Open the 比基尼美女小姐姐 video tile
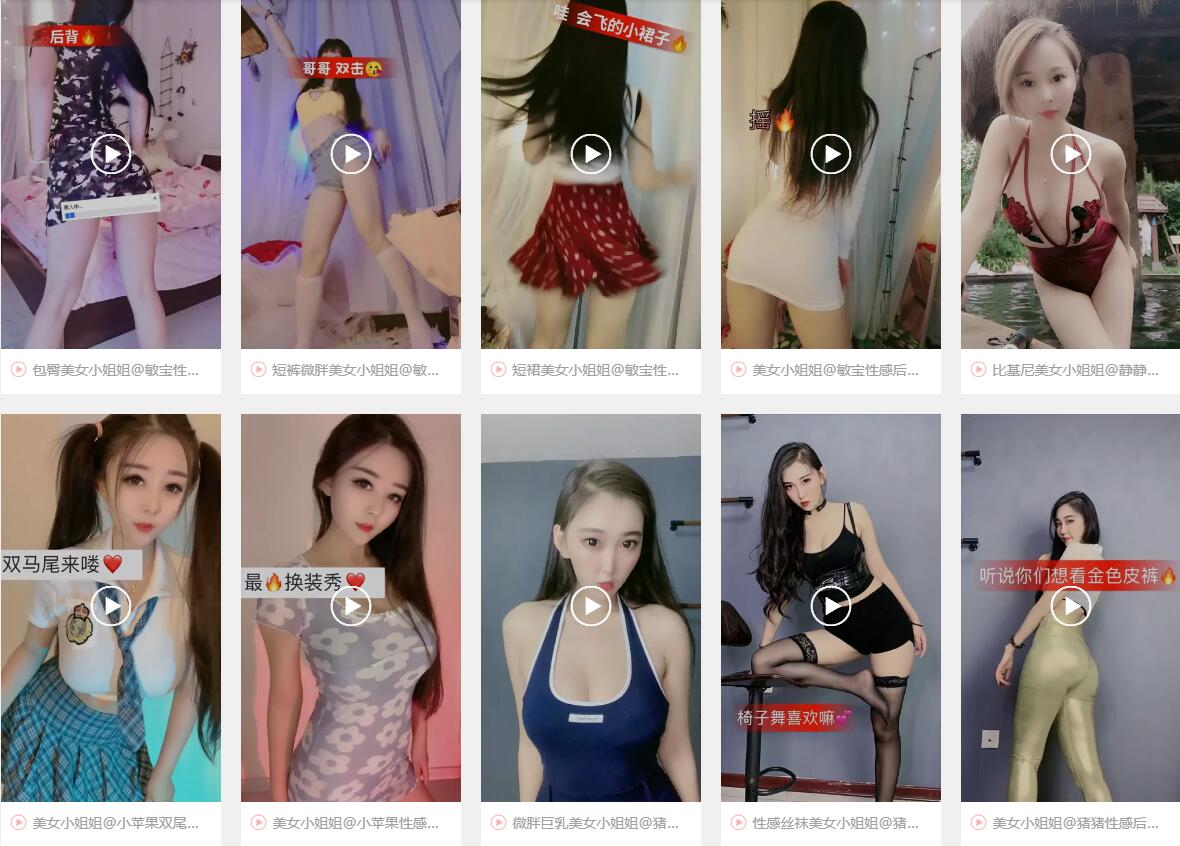 1071,154
